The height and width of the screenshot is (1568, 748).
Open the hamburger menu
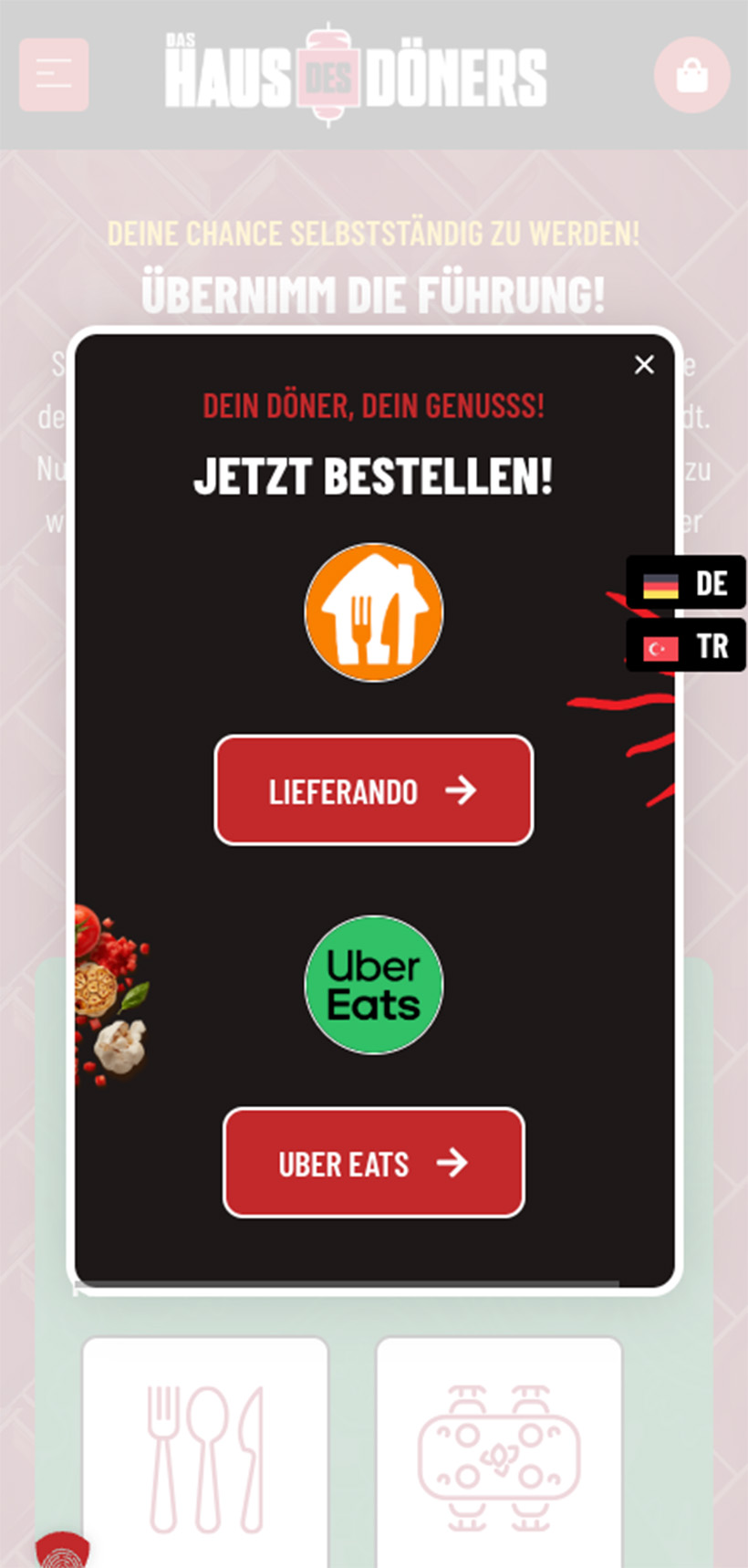coord(54,75)
